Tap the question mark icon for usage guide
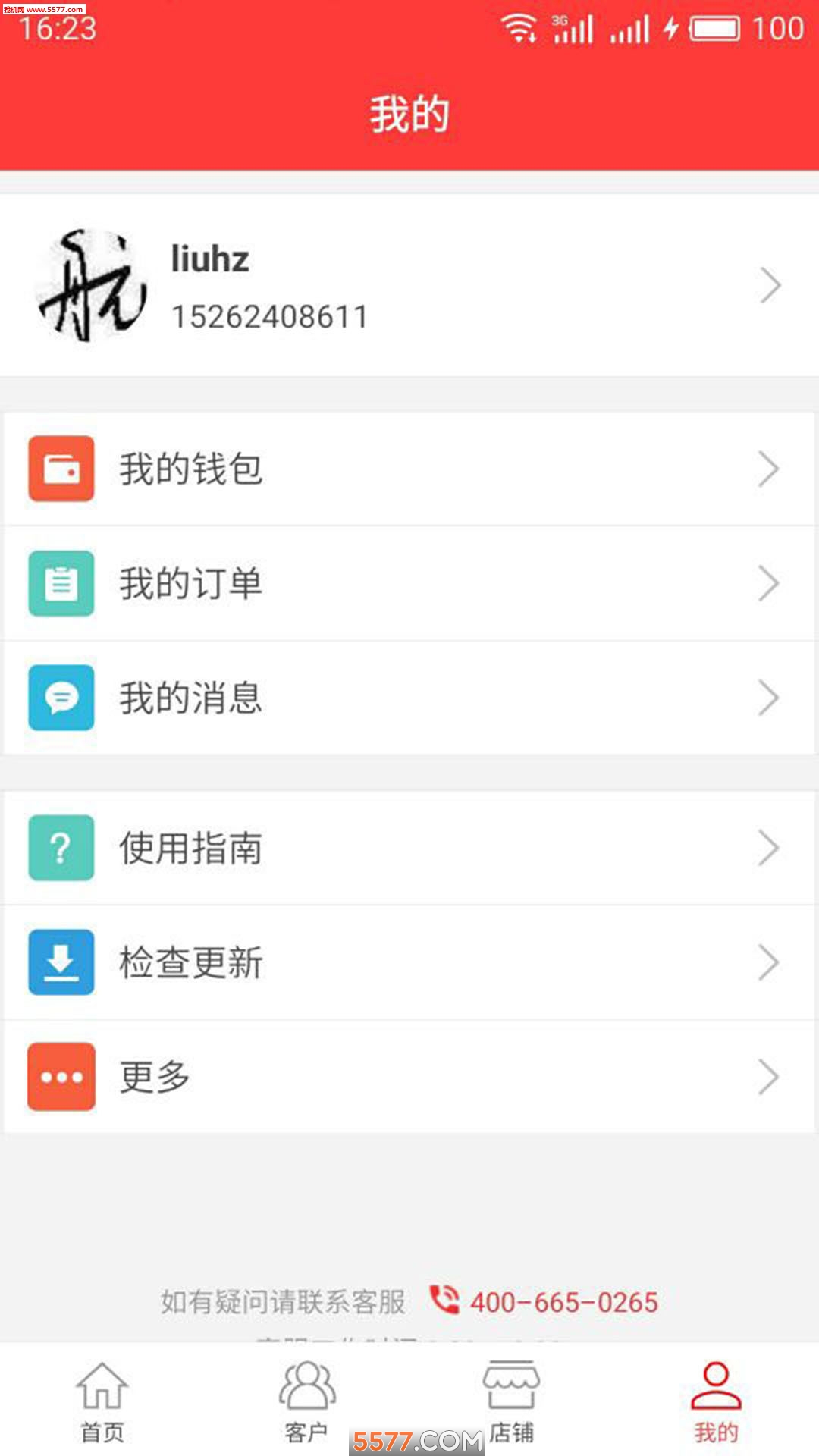Image resolution: width=819 pixels, height=1456 pixels. tap(61, 848)
